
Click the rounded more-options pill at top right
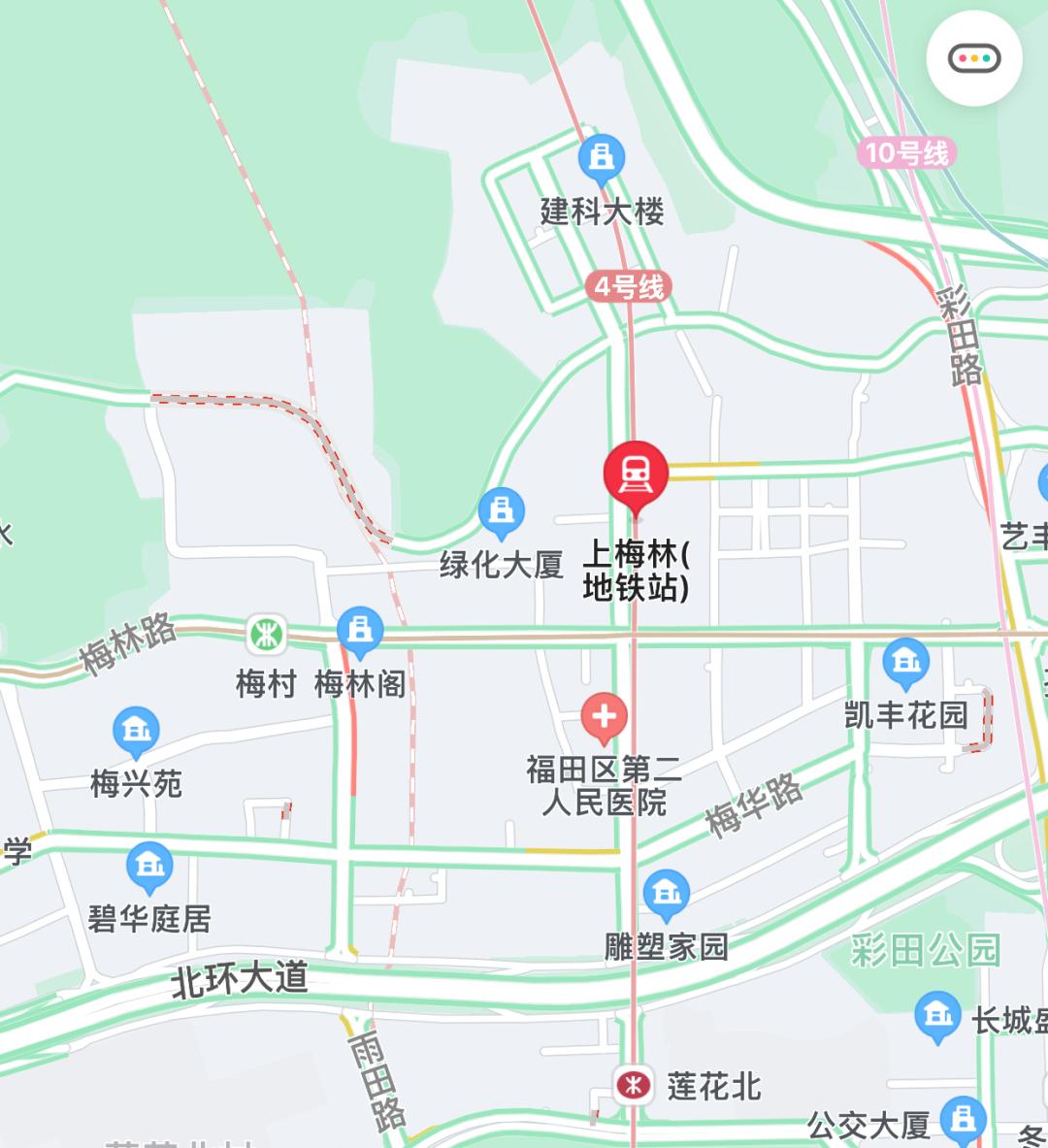pyautogui.click(x=973, y=58)
